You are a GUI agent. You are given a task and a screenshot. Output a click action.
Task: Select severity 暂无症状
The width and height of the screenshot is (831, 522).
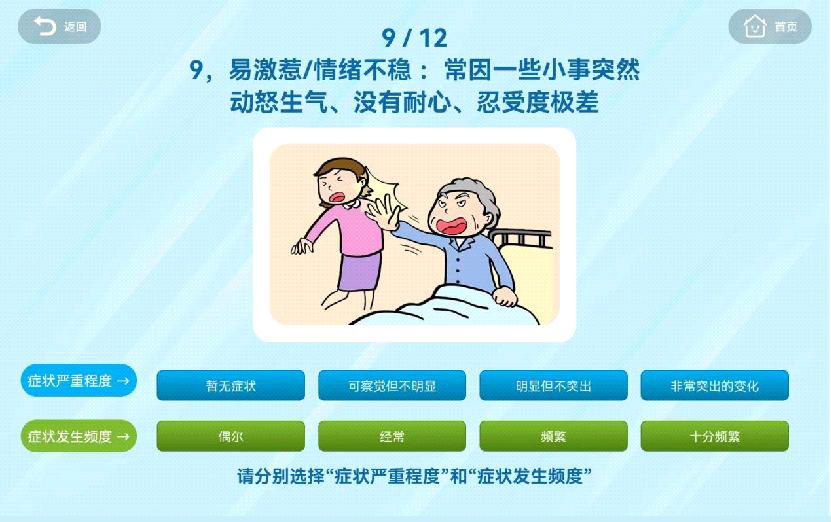231,385
